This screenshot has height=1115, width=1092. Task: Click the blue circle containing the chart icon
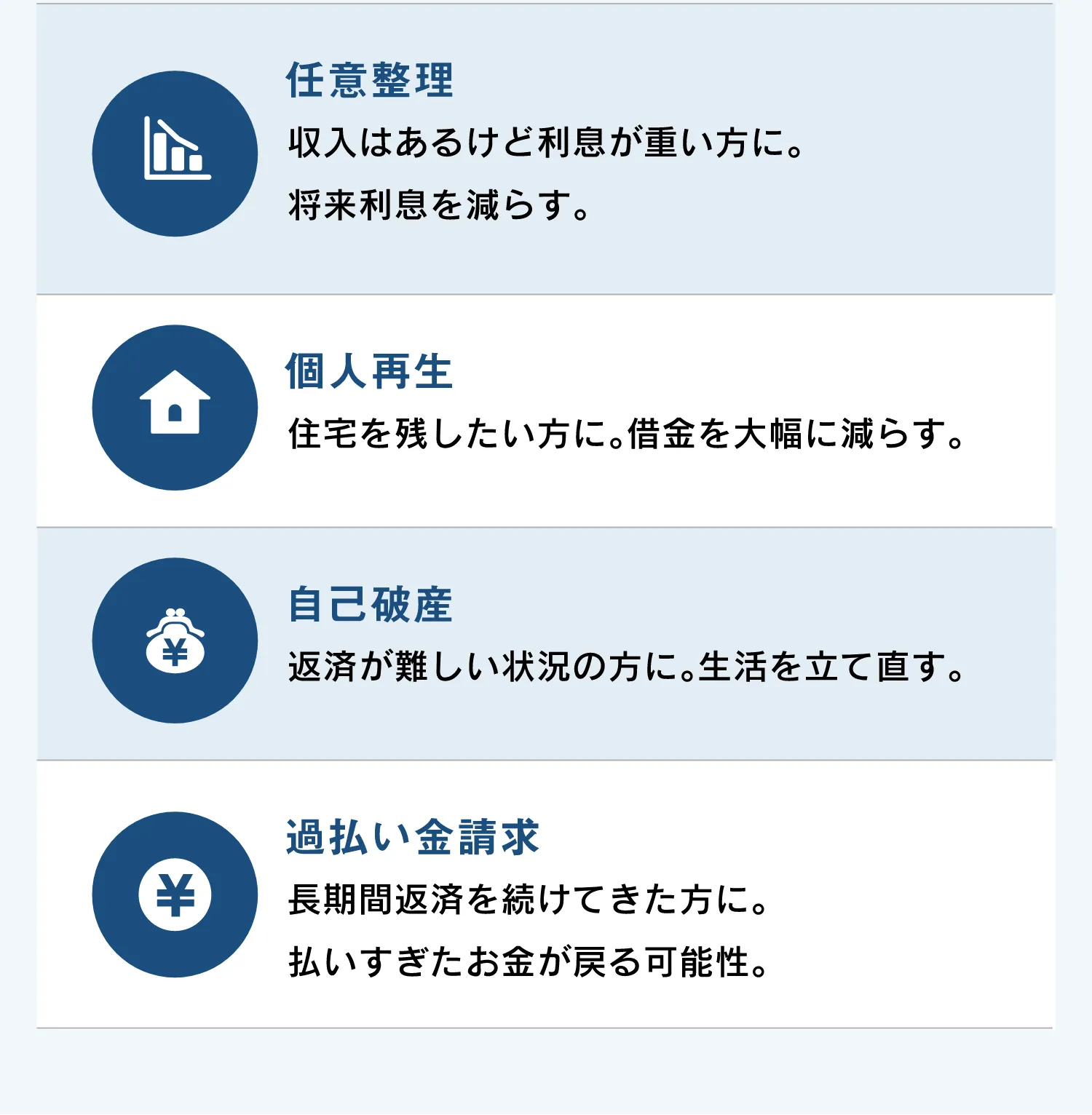pos(174,154)
